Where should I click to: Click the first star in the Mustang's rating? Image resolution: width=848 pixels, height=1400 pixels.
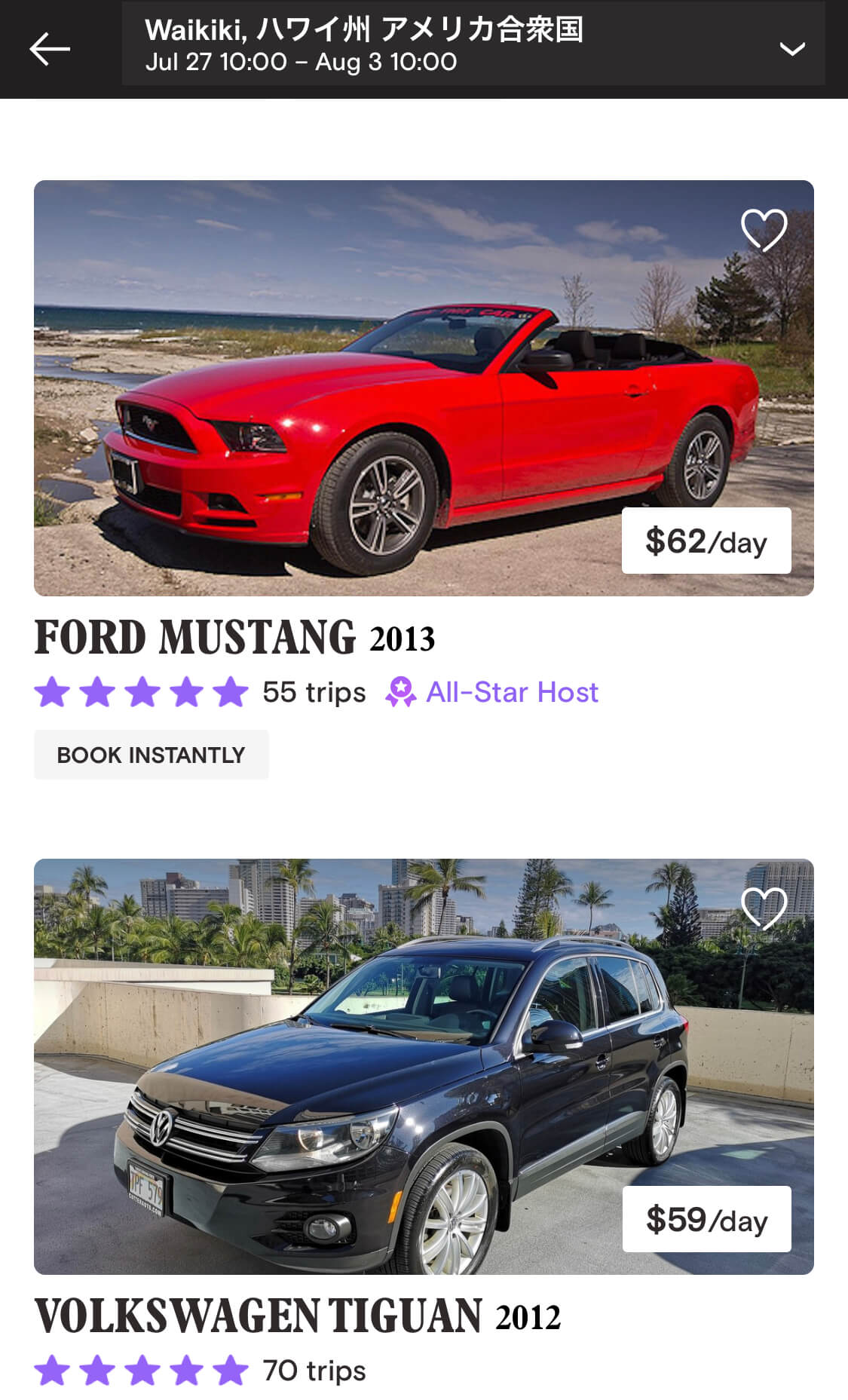tap(54, 691)
